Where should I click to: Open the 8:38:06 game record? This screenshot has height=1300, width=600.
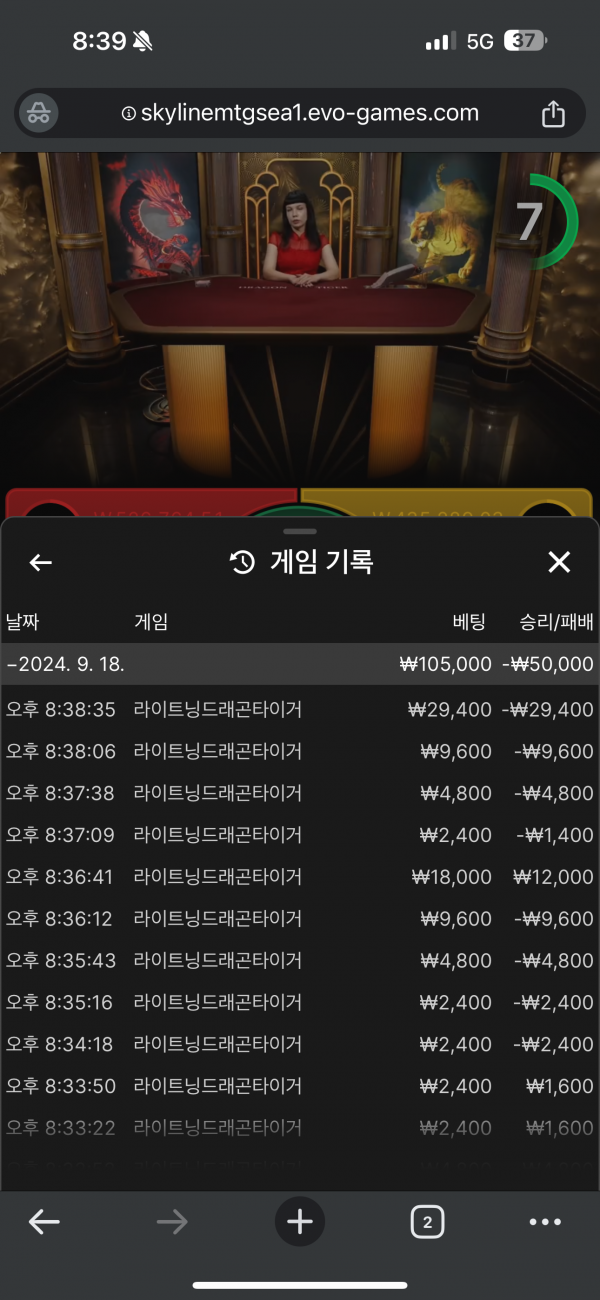click(300, 752)
